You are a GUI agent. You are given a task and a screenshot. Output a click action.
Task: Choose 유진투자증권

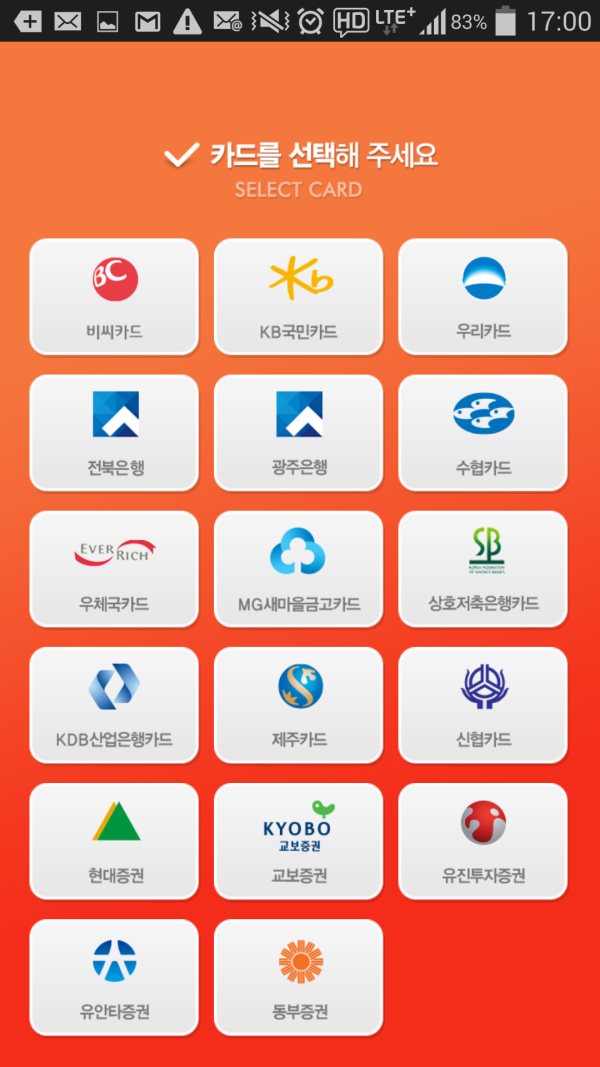coord(483,840)
